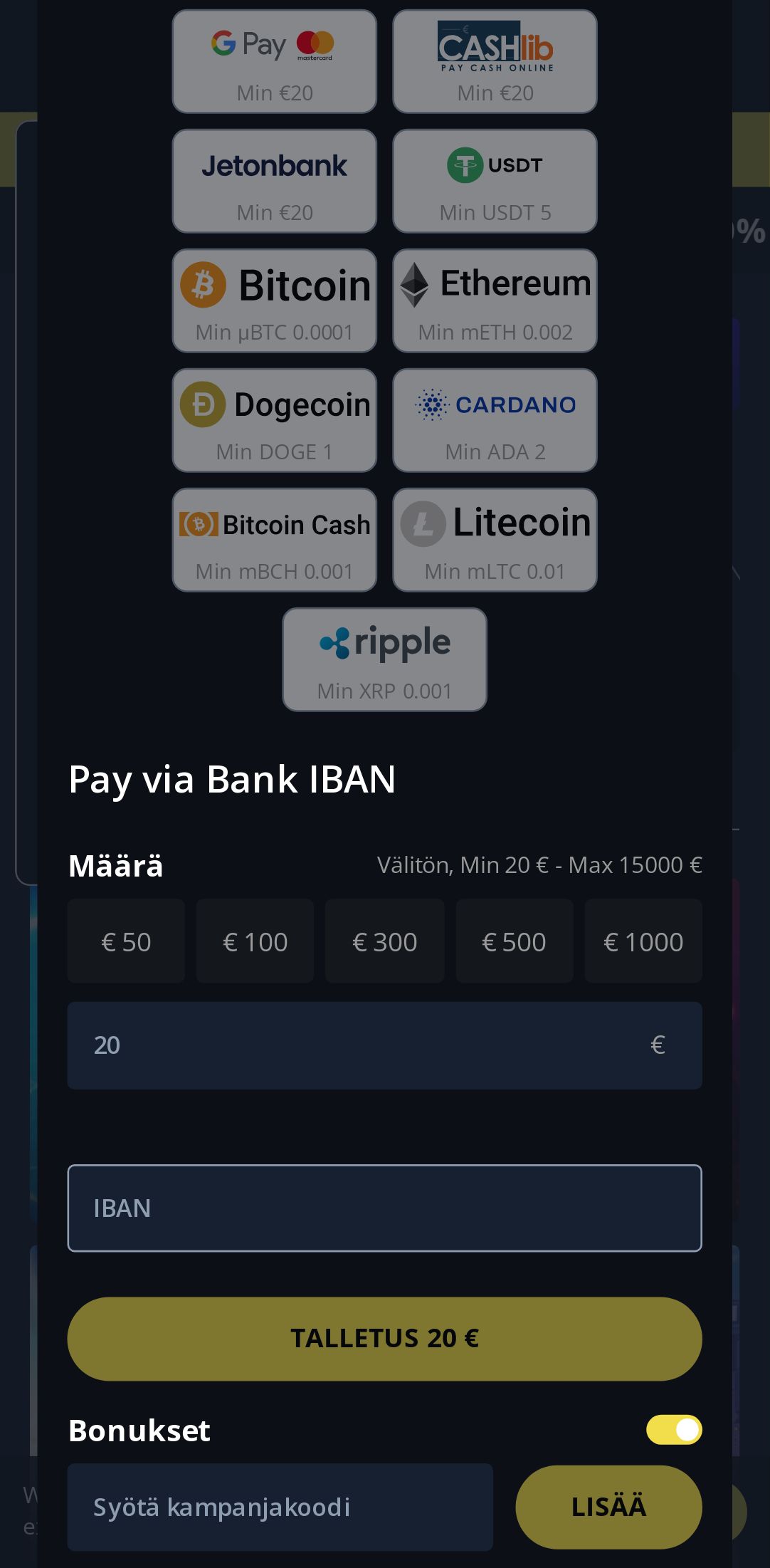
Task: Pick Dogecoin payment tile
Action: 274,420
